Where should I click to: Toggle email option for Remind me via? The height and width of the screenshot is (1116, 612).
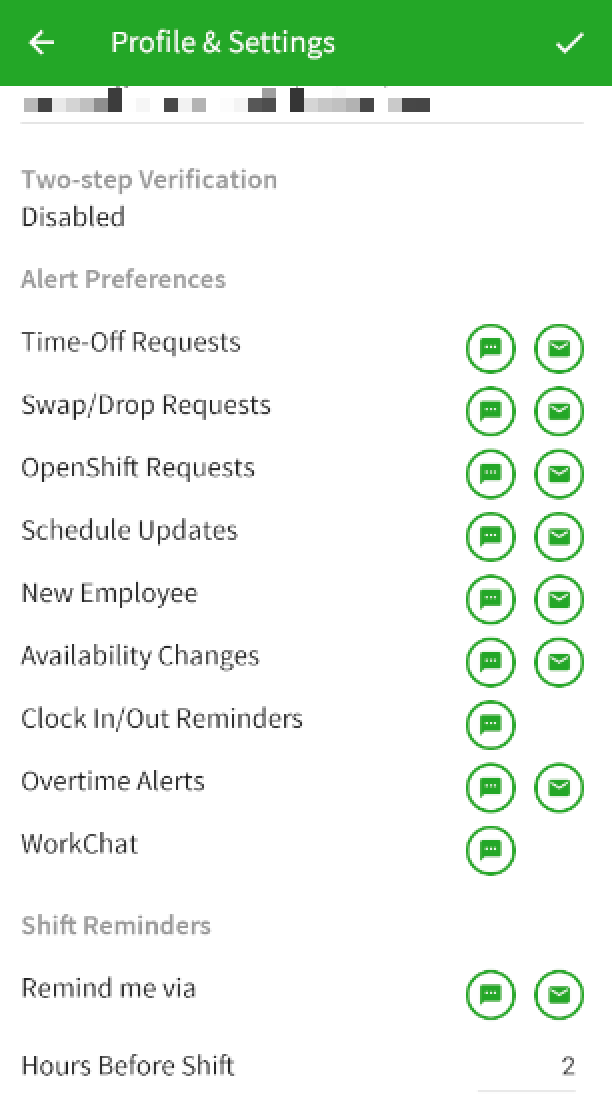(559, 995)
